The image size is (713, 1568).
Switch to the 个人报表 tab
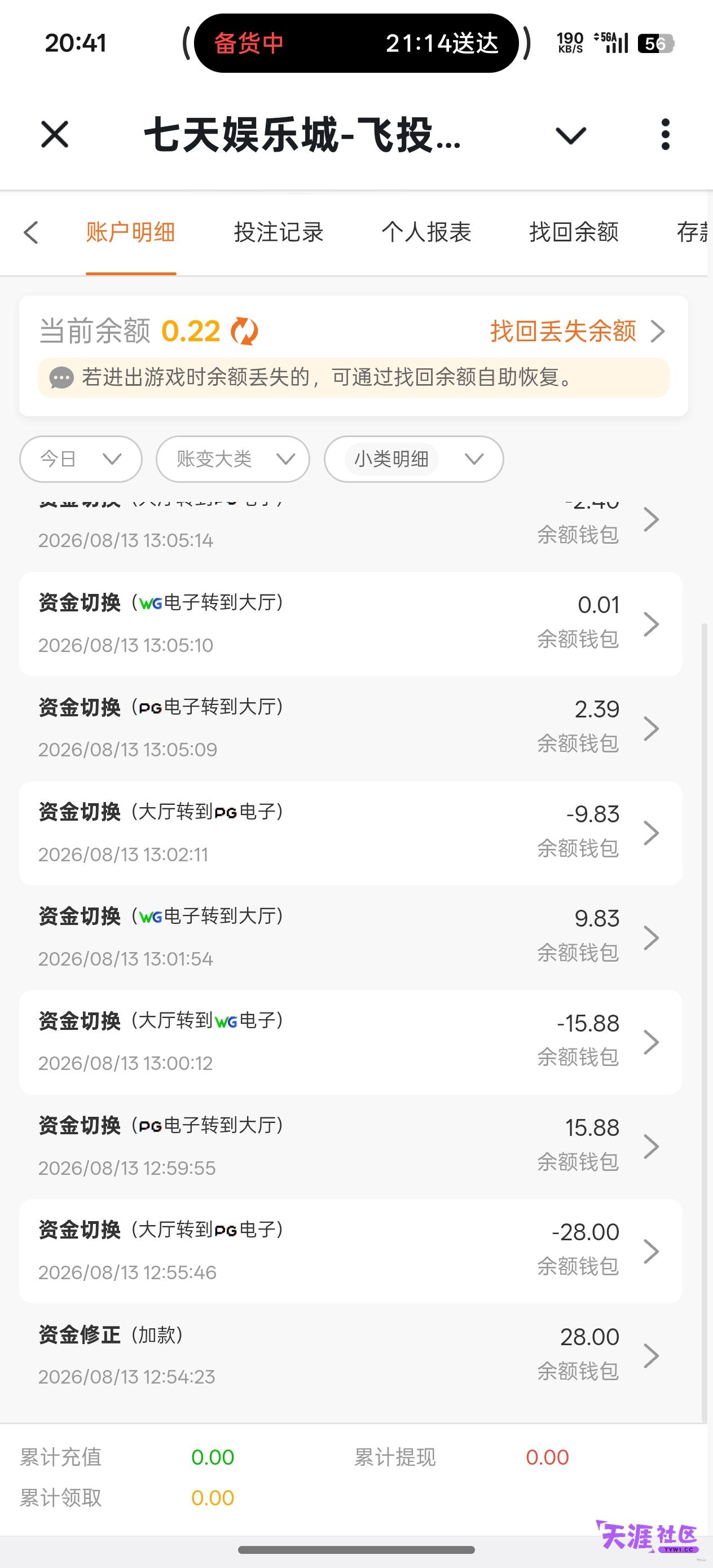426,232
